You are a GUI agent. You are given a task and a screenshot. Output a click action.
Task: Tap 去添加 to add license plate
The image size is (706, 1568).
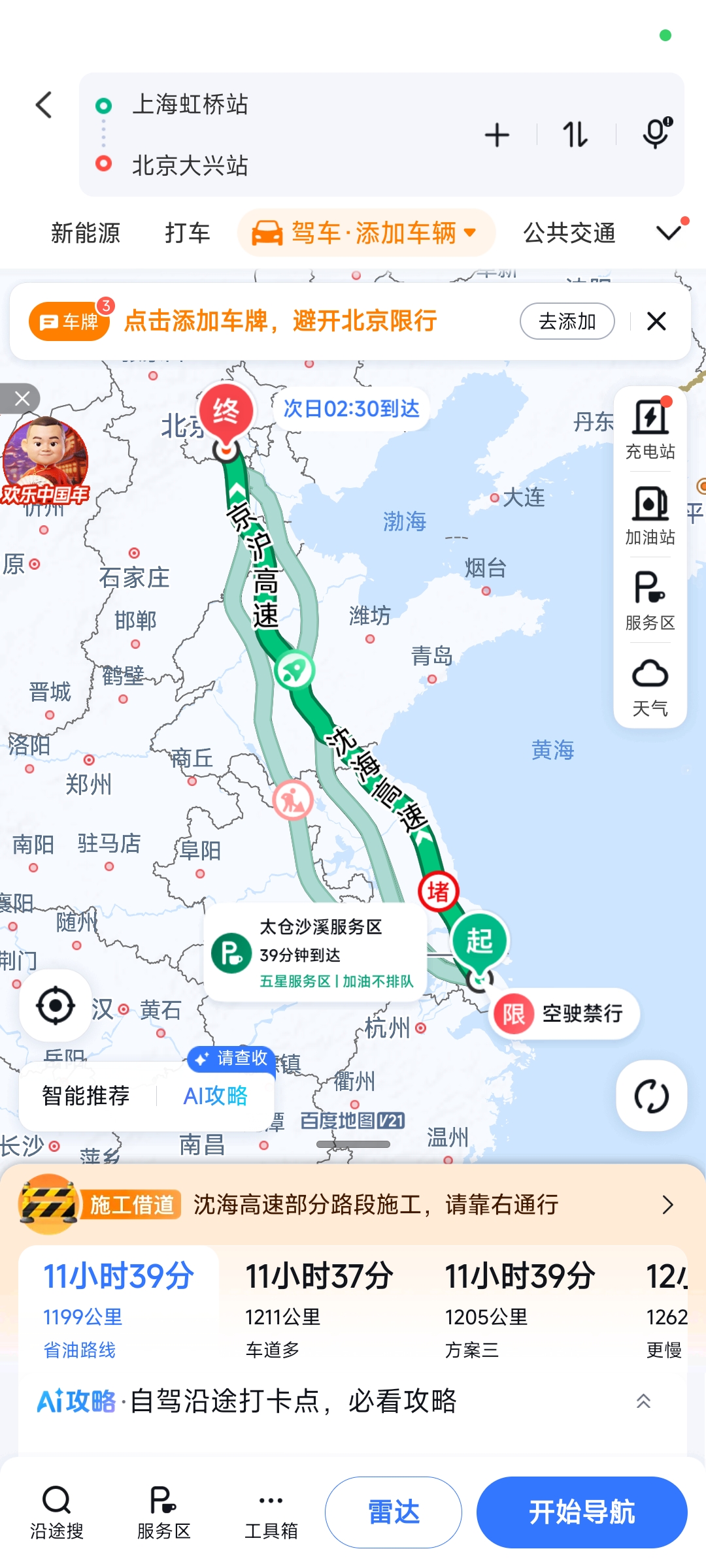(567, 321)
